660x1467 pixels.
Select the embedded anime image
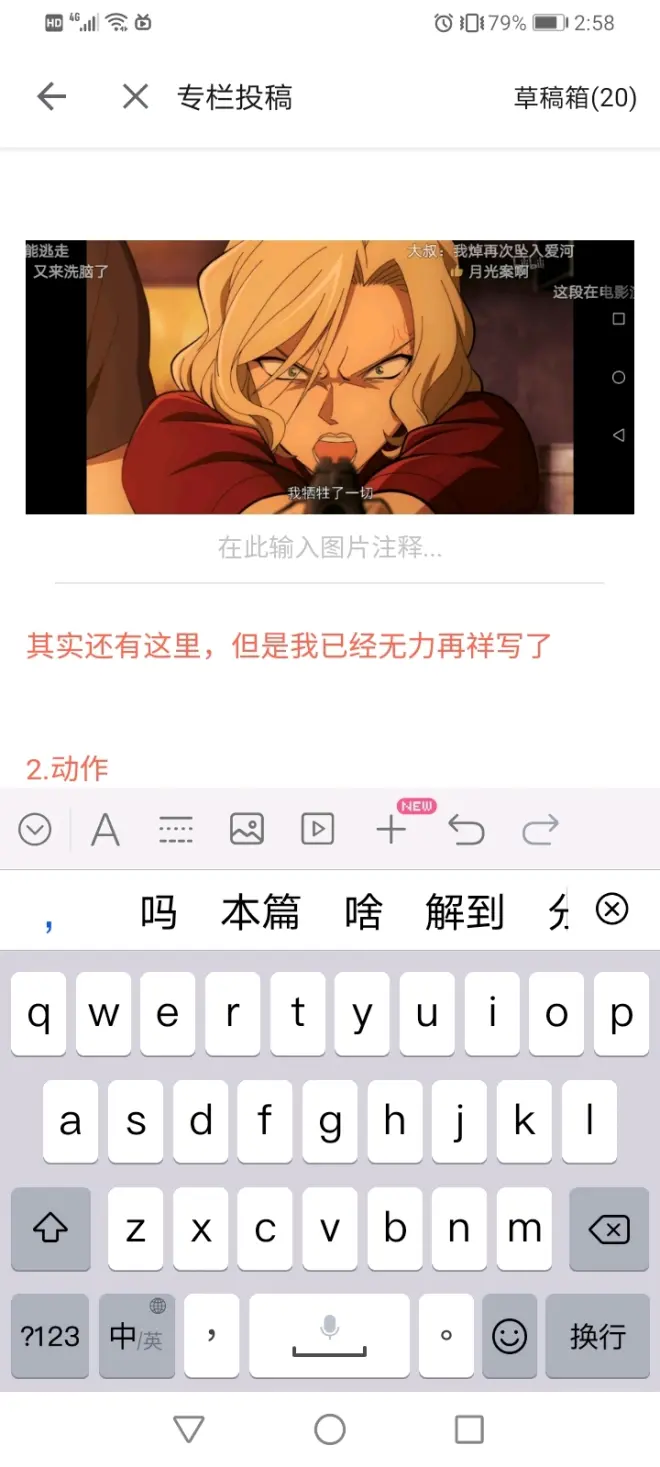pyautogui.click(x=329, y=377)
